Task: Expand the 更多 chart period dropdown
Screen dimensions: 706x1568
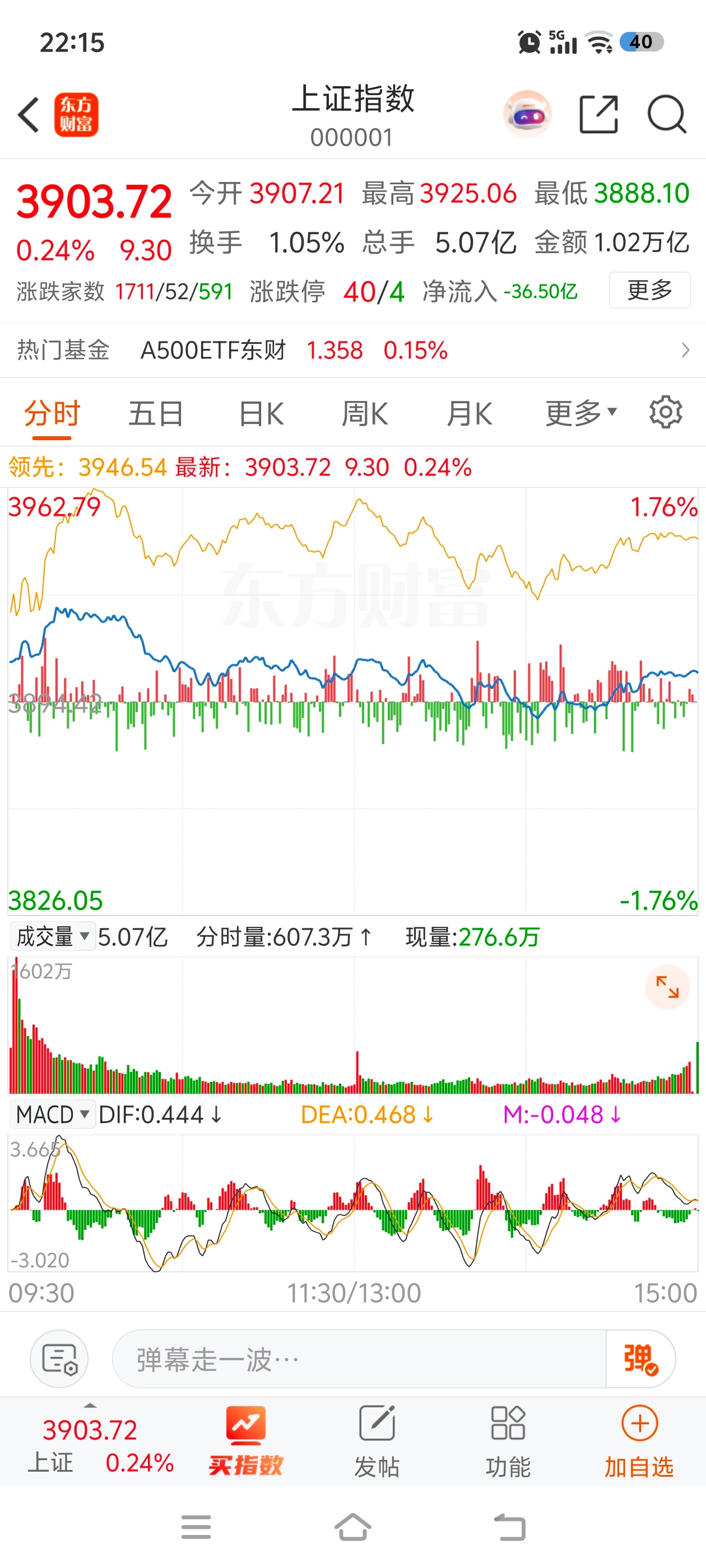Action: click(581, 414)
